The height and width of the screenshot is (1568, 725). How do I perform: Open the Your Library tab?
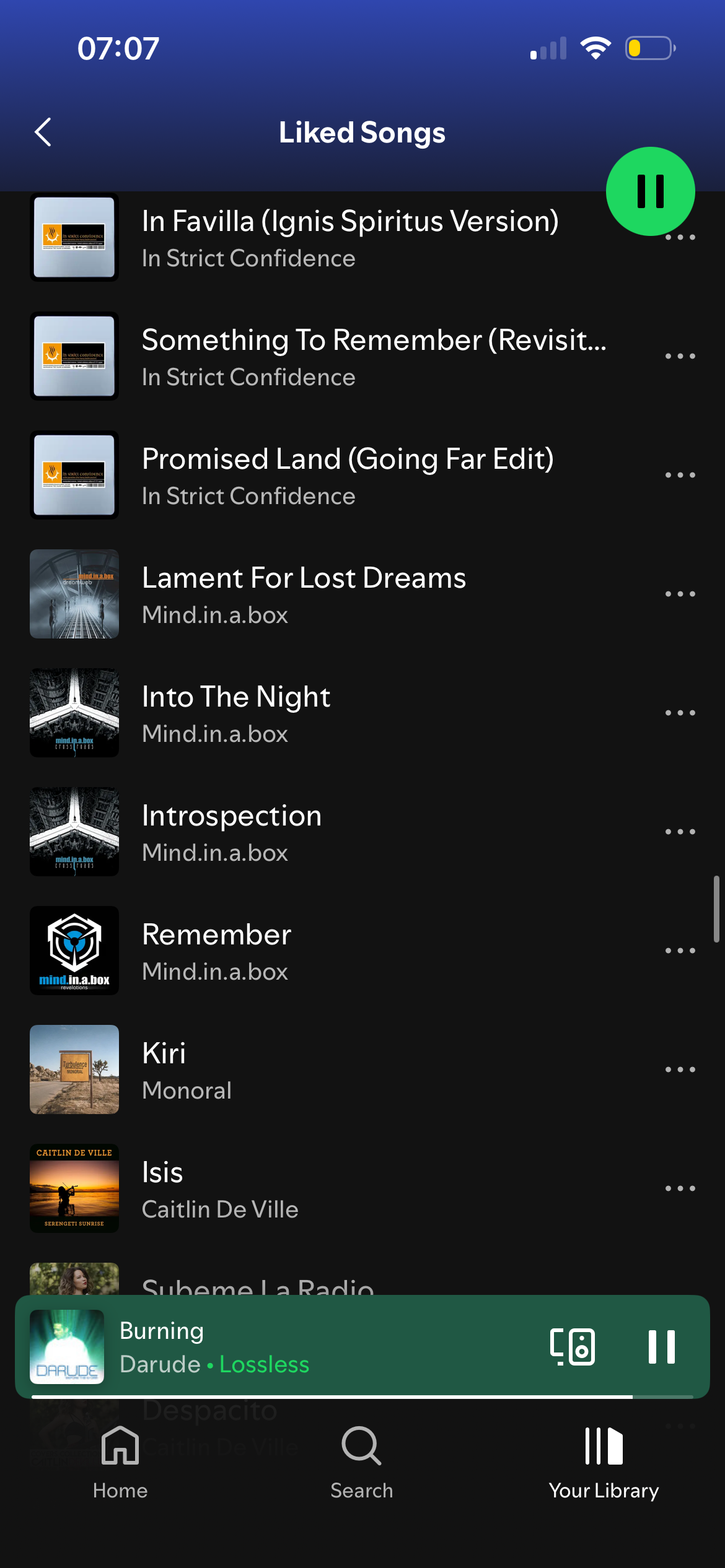[x=604, y=1461]
